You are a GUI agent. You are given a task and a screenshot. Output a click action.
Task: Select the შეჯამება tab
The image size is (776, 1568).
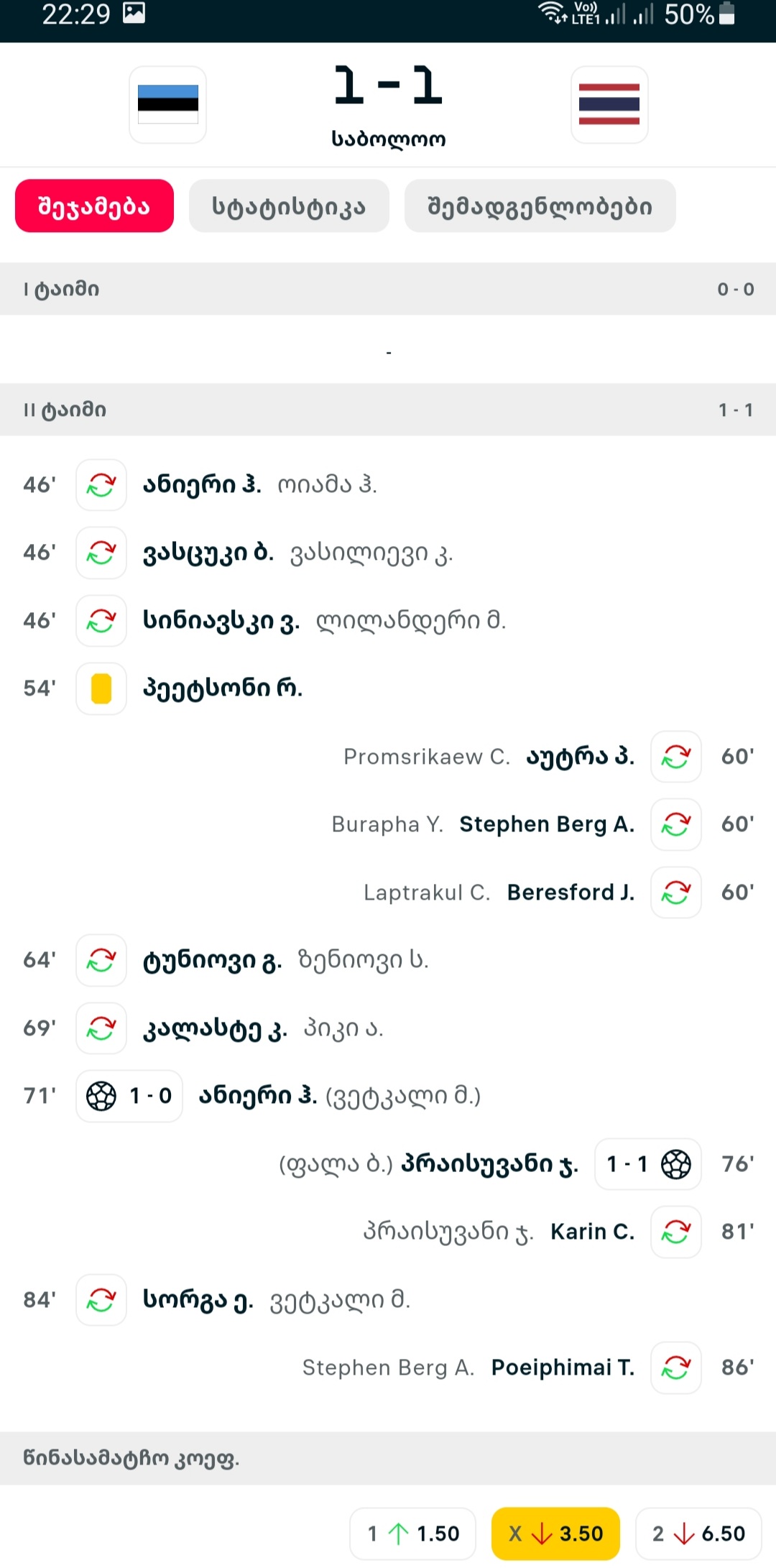coord(94,206)
